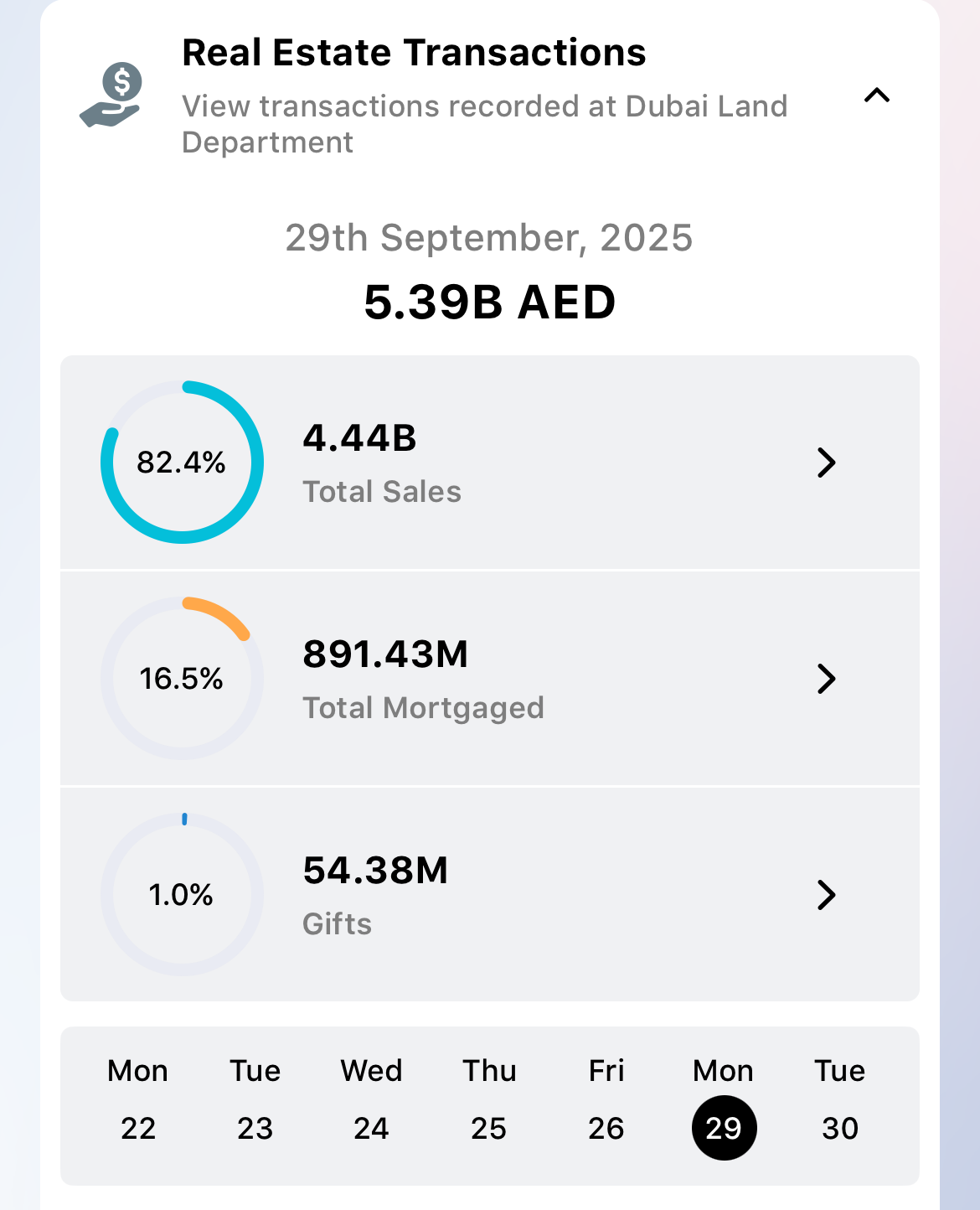Deselect the highlighted day 29
The image size is (980, 1210).
click(724, 1127)
